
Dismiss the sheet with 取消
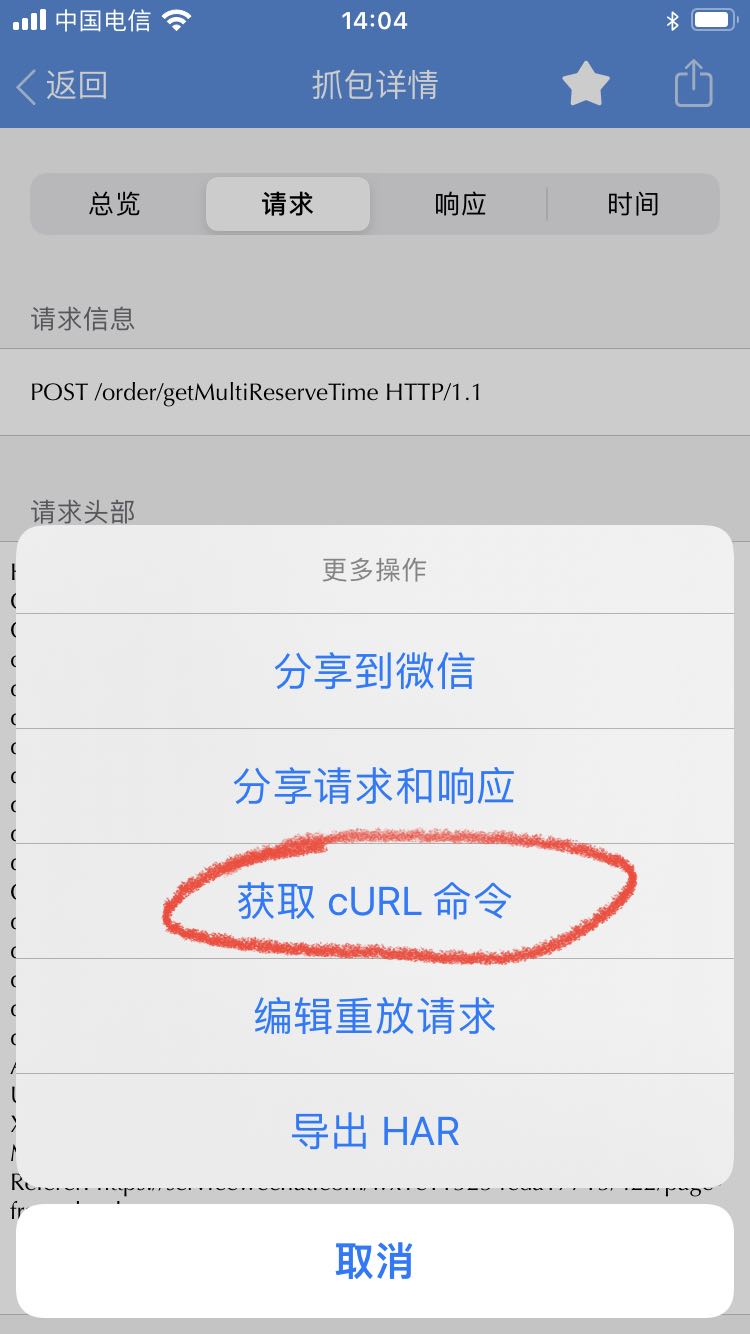click(375, 1261)
